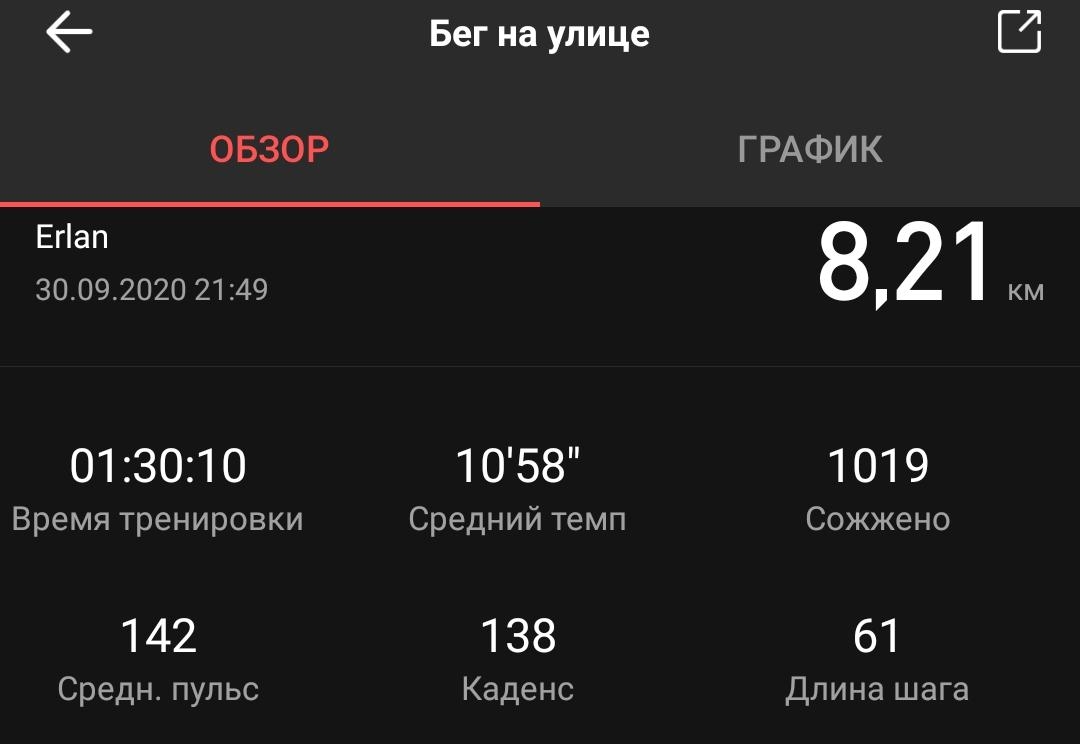Switch to the ГРАФИК tab
The width and height of the screenshot is (1080, 744).
coord(810,150)
